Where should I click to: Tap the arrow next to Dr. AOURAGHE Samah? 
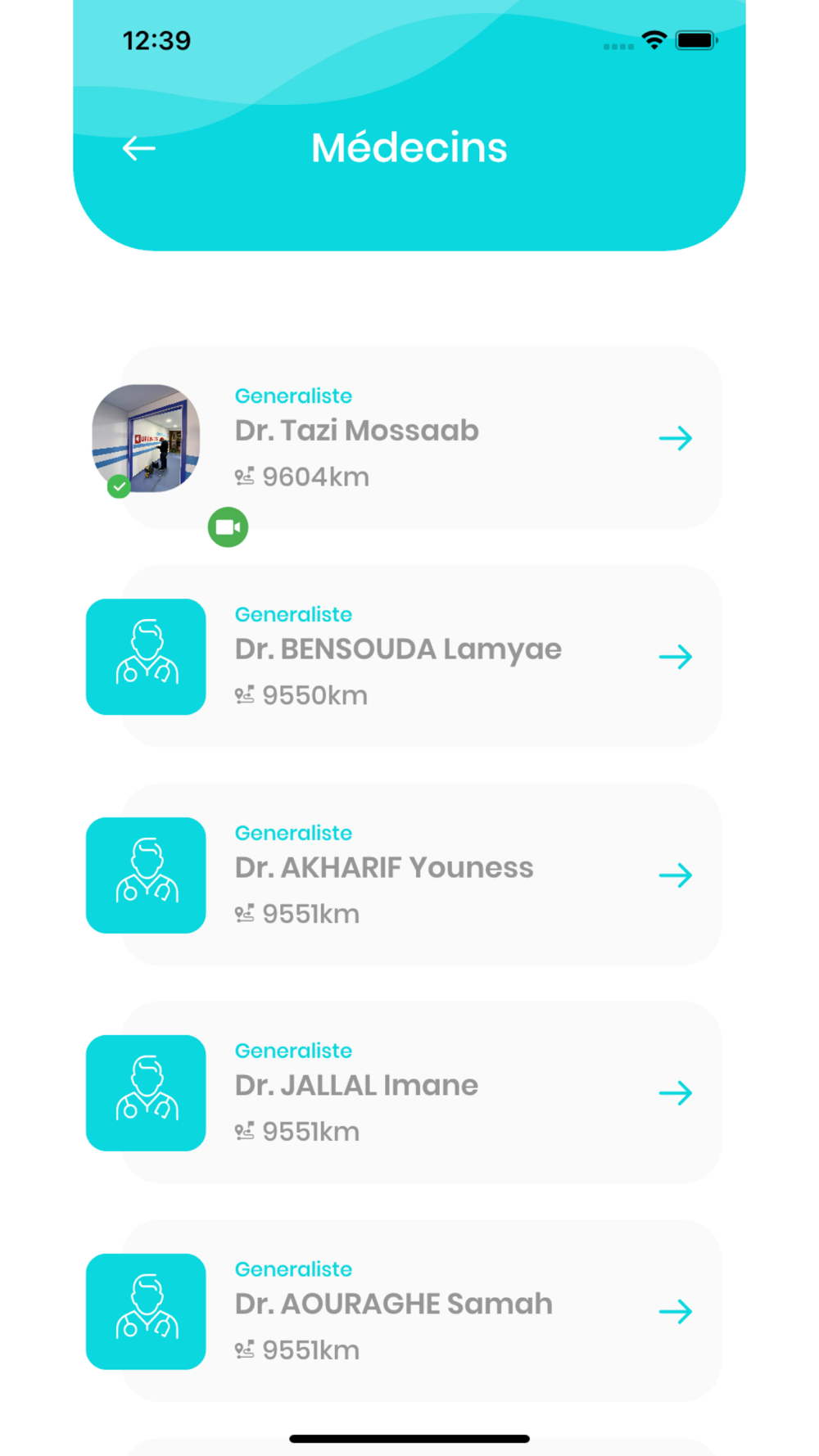[676, 1312]
